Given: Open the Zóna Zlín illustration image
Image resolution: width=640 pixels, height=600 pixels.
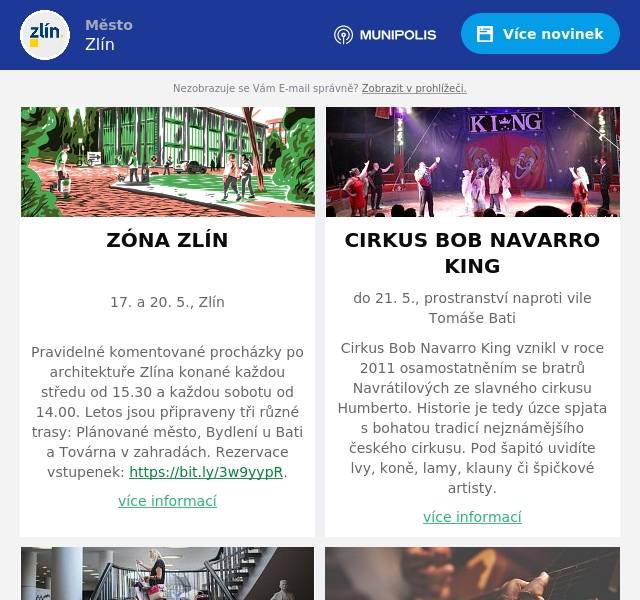Looking at the screenshot, I should 167,162.
